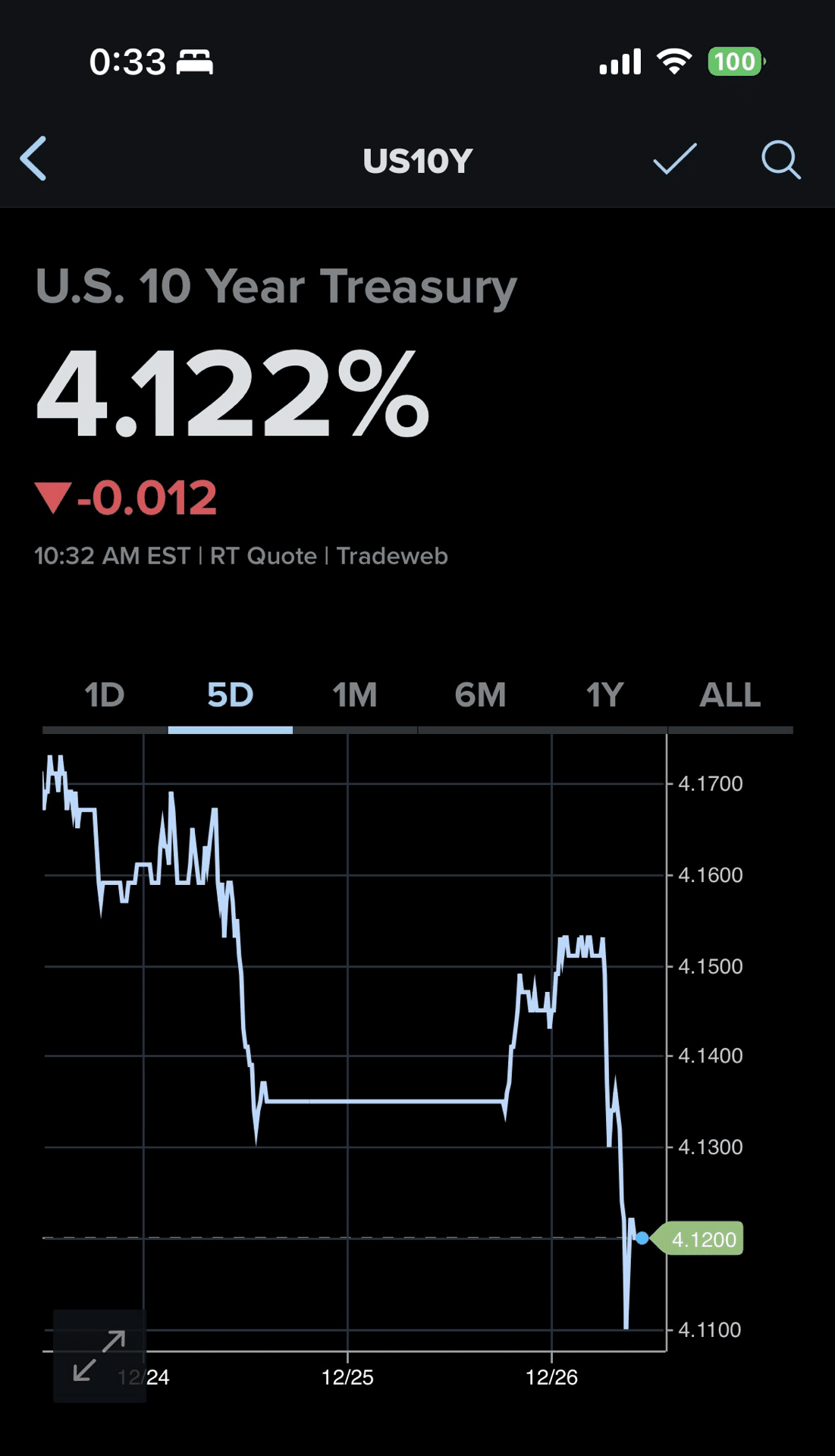Open the 6M chart period
835x1456 pixels.
pyautogui.click(x=479, y=695)
